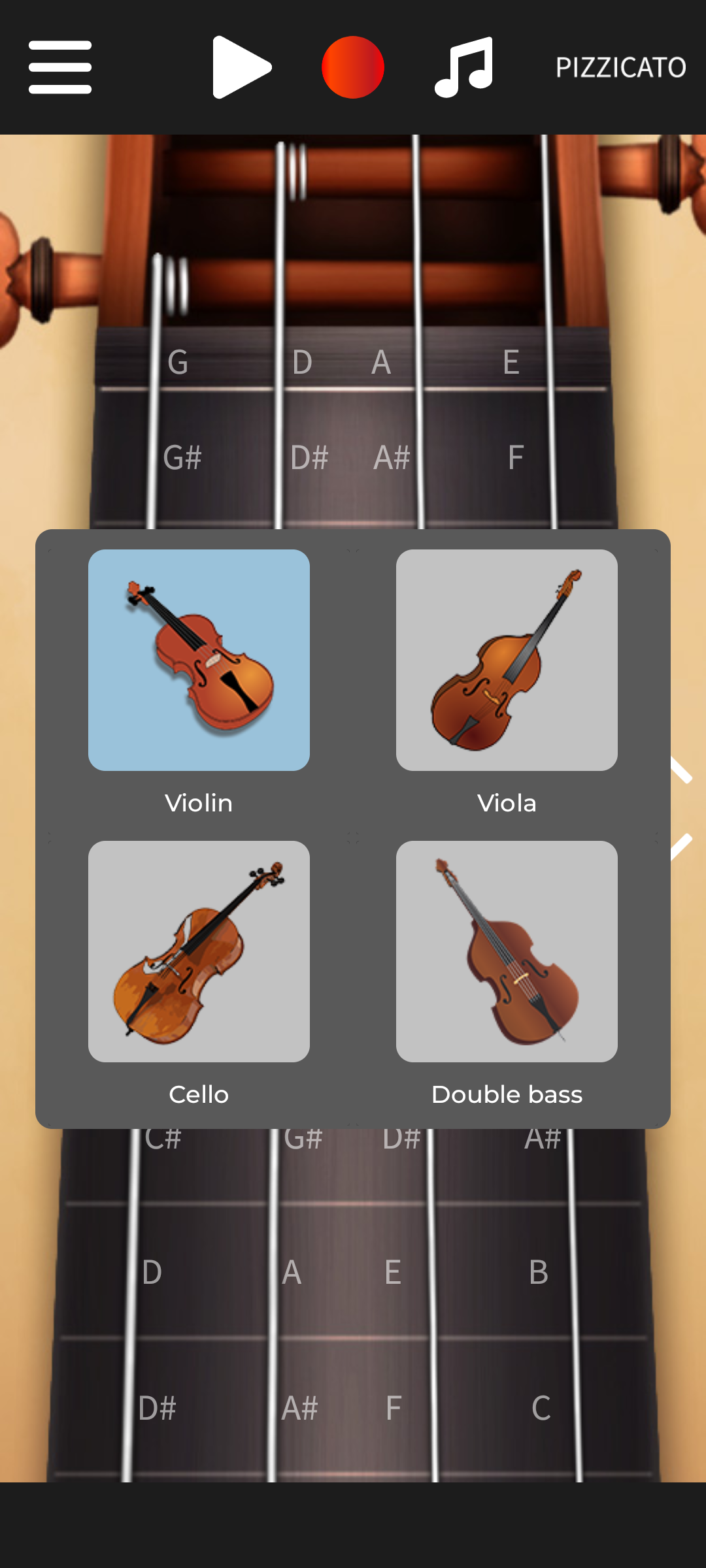Image resolution: width=706 pixels, height=1568 pixels.
Task: Click the Violin label
Action: [x=198, y=803]
